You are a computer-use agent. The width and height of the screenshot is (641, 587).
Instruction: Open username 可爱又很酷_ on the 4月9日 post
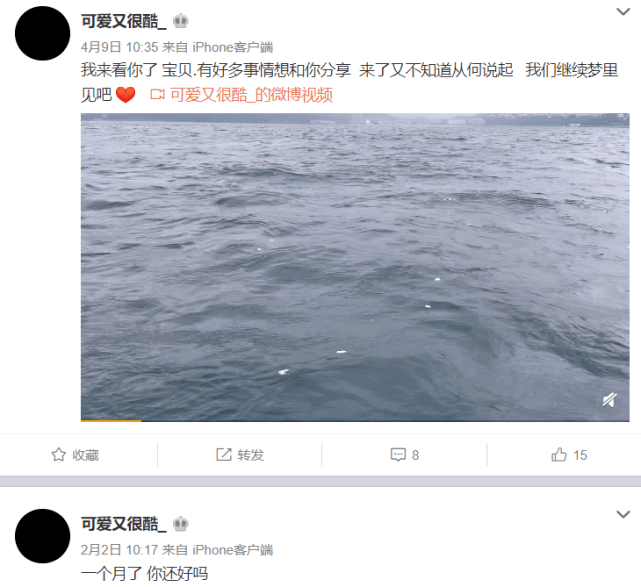(124, 21)
